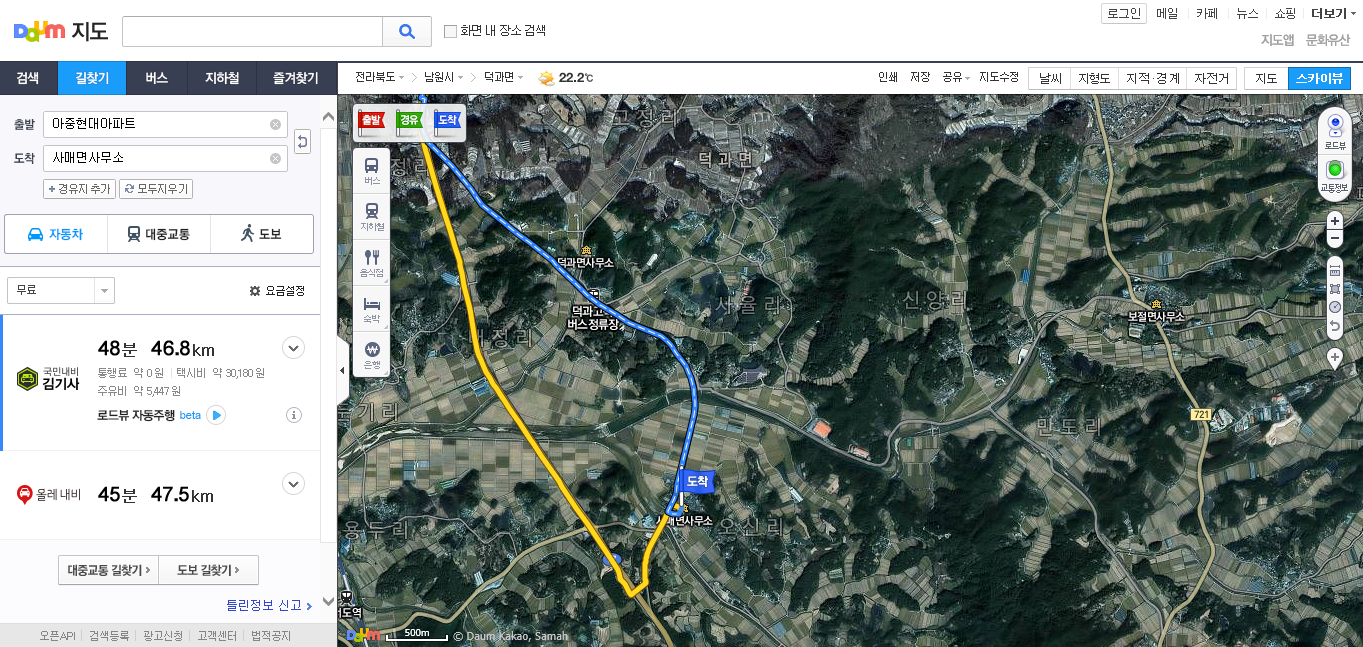
Task: Open the 지하철 tab
Action: 222,78
